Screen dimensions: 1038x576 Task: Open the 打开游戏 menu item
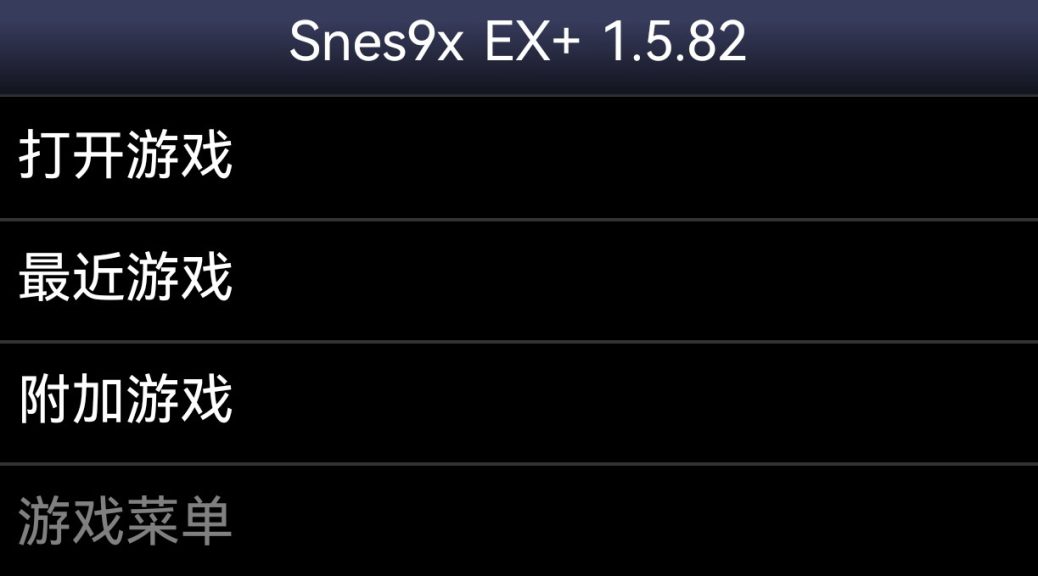coord(126,157)
